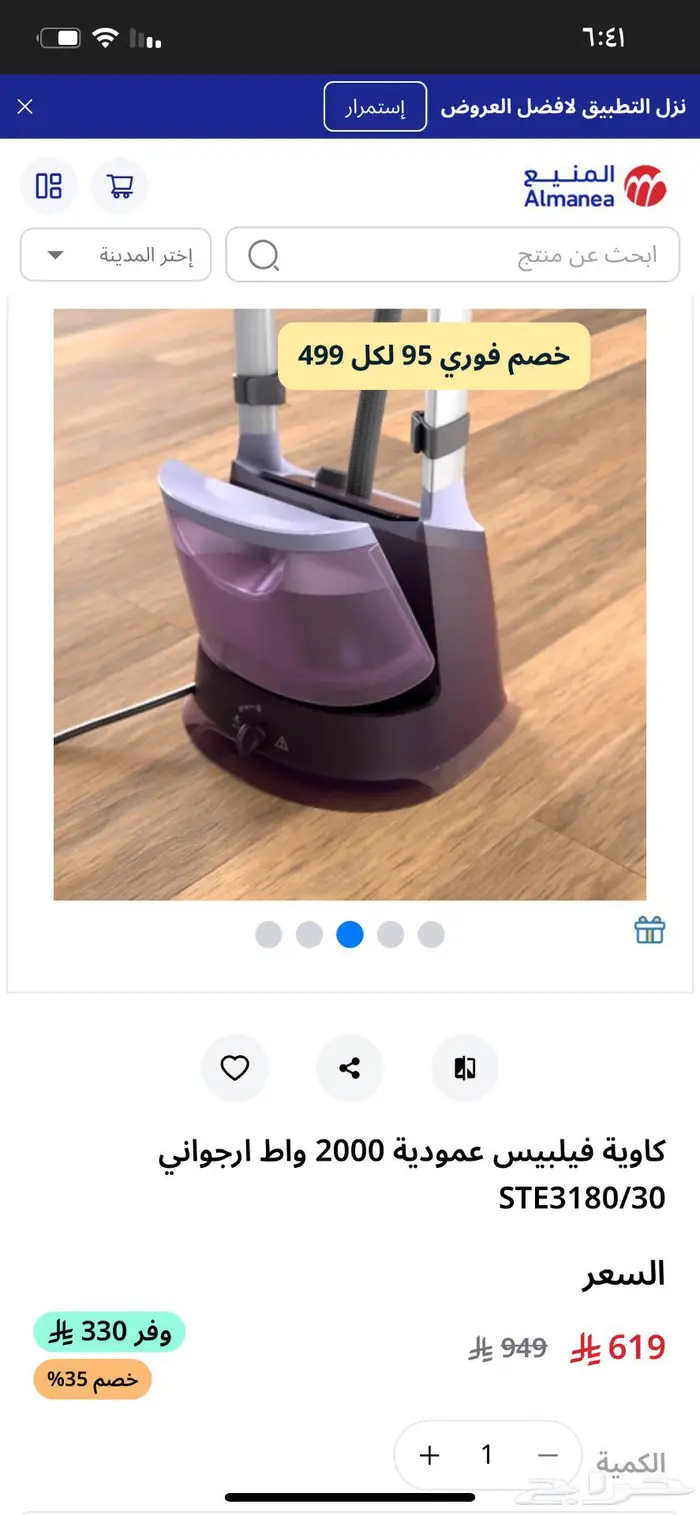
Task: Open the gift offers icon
Action: (650, 930)
